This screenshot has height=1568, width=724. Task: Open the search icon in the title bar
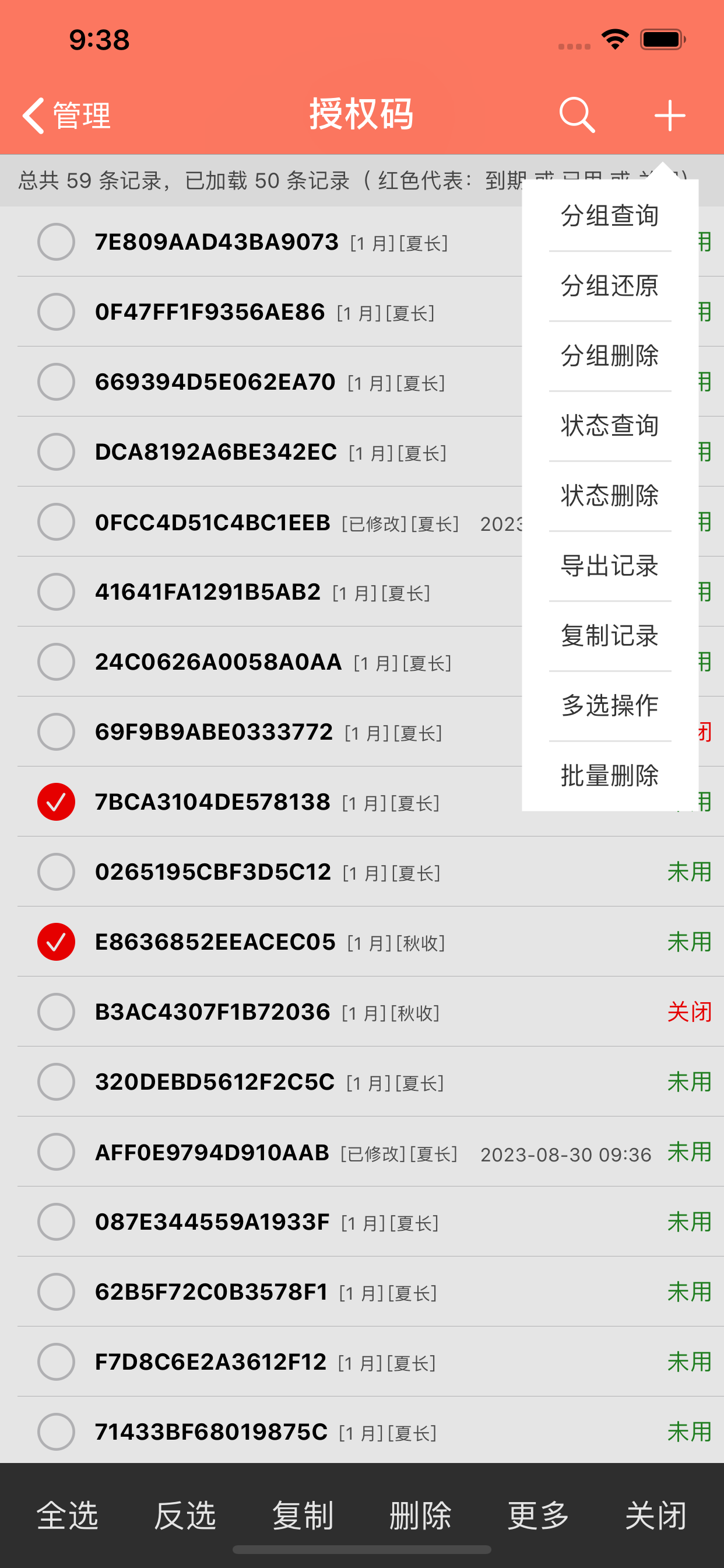[x=576, y=114]
